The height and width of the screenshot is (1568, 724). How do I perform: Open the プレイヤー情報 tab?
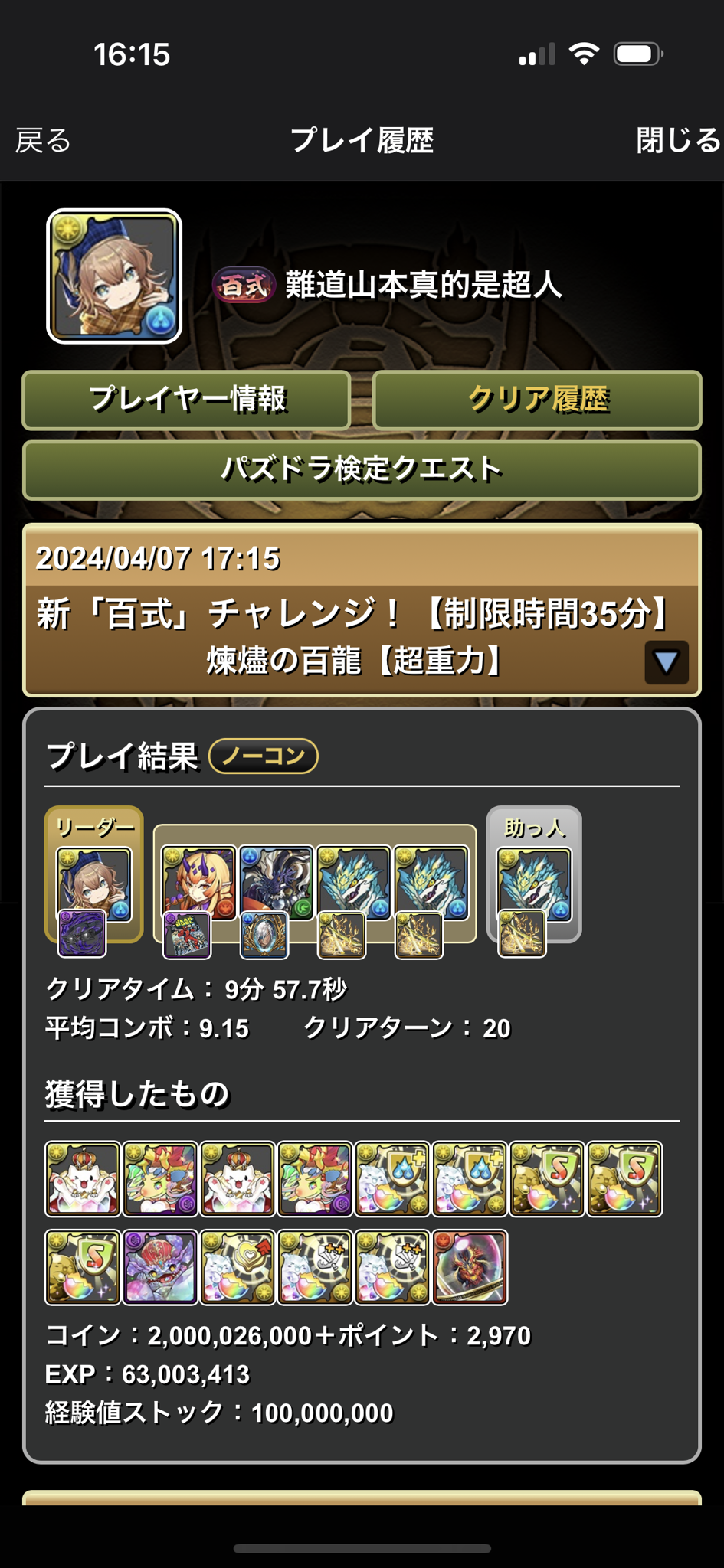(x=187, y=400)
